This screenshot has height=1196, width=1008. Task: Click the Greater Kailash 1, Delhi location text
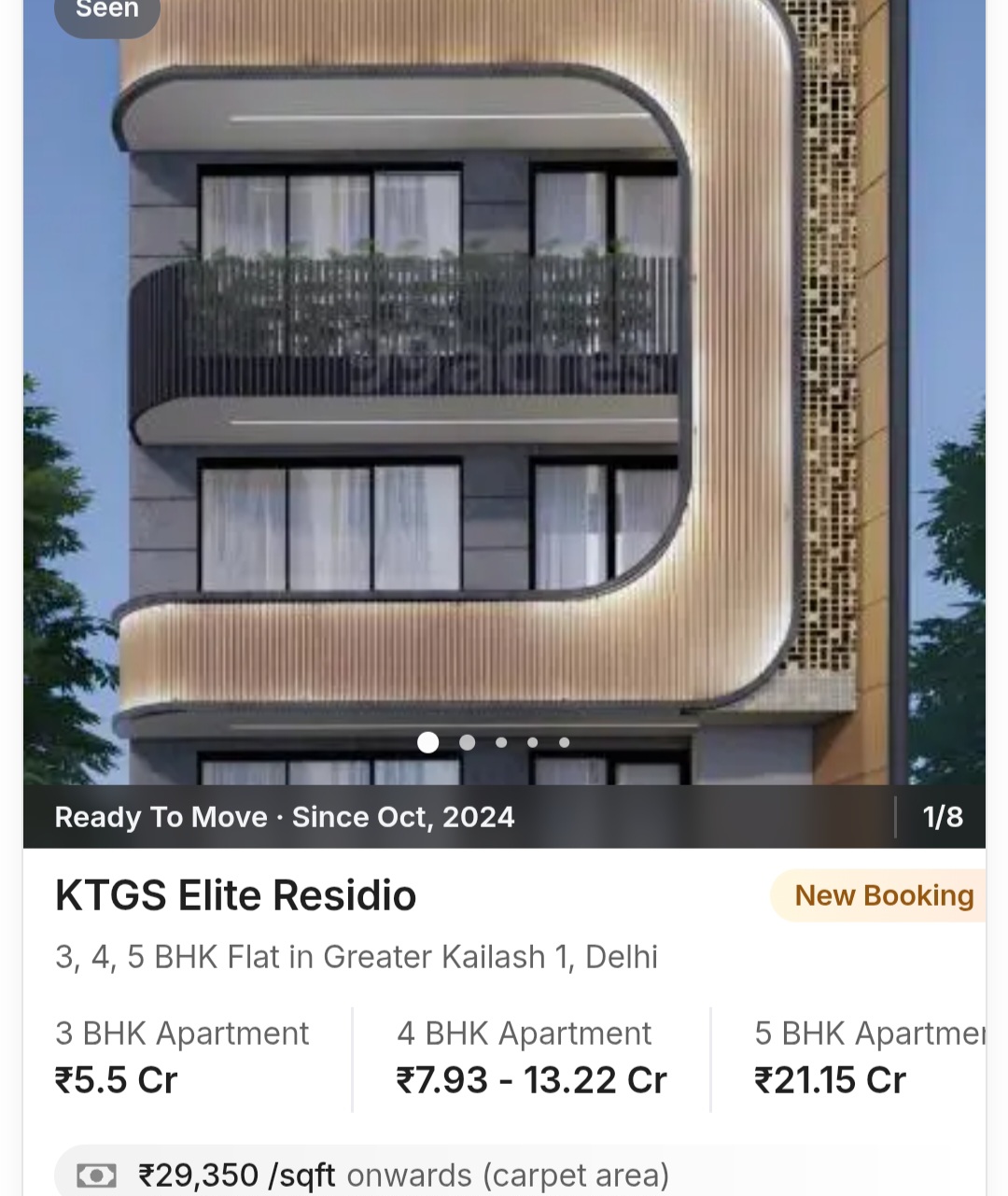356,956
